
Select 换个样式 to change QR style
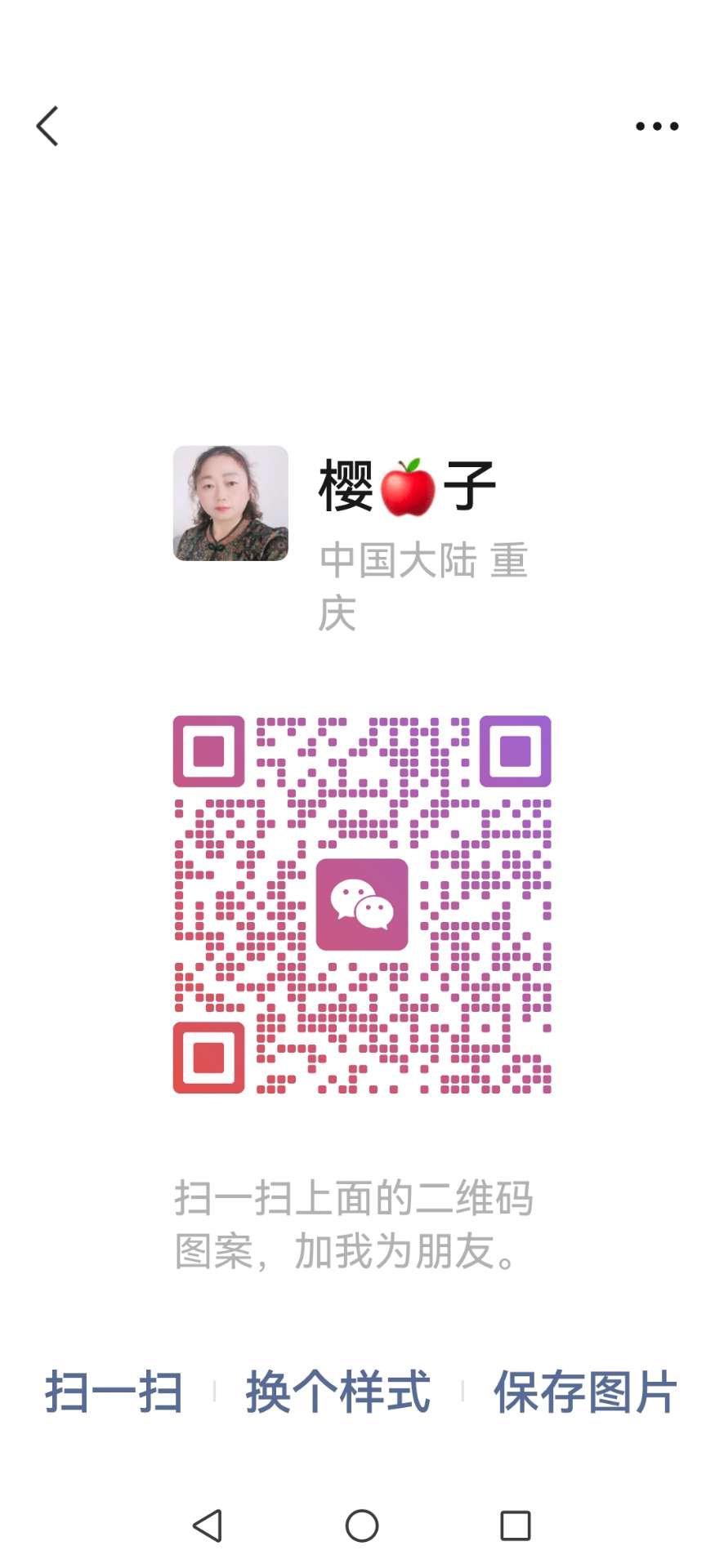[338, 1391]
